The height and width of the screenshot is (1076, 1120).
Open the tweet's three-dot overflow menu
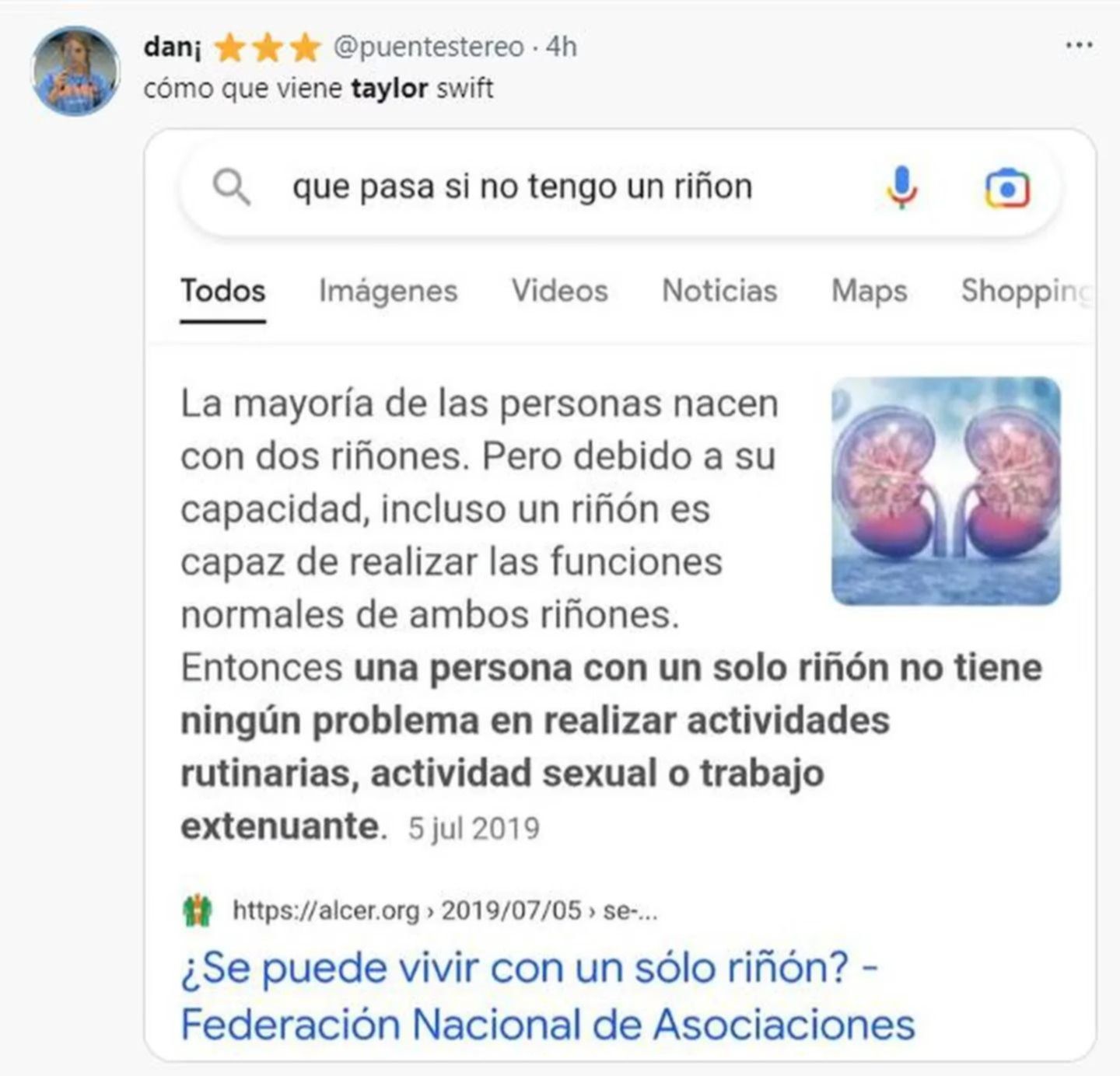(x=1079, y=45)
